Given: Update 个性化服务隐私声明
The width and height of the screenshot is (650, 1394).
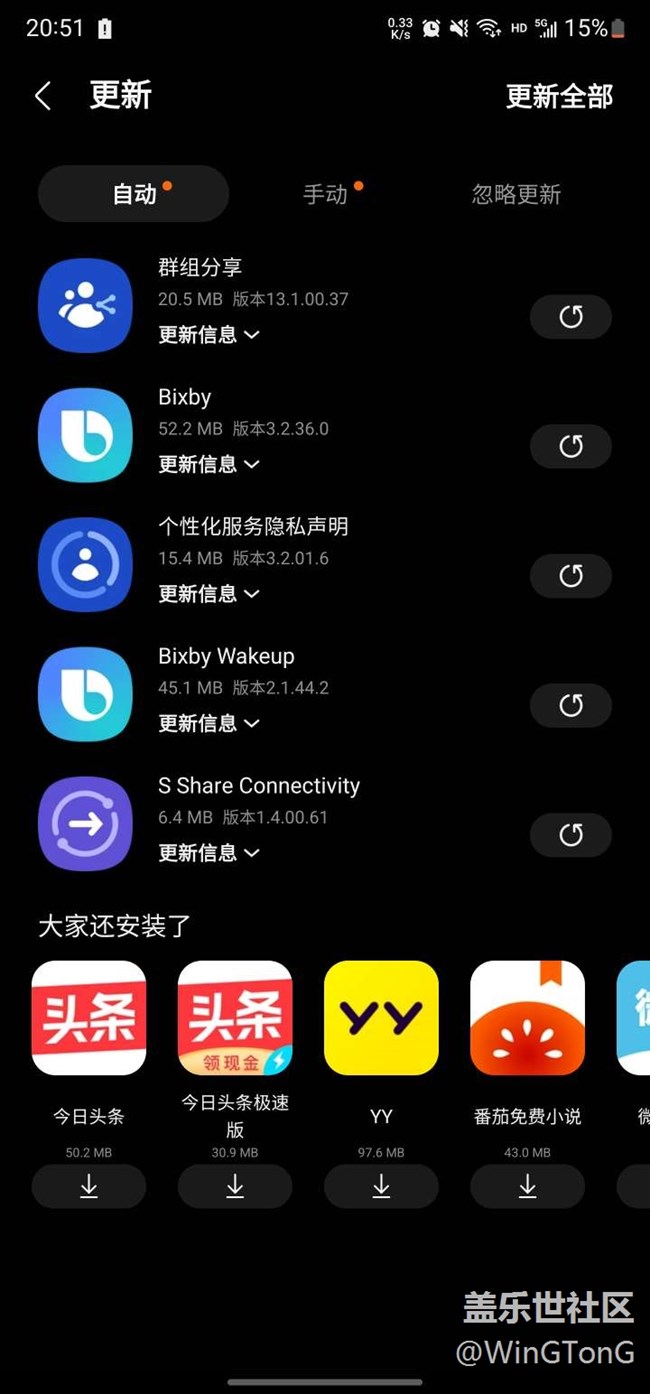Looking at the screenshot, I should tap(570, 576).
